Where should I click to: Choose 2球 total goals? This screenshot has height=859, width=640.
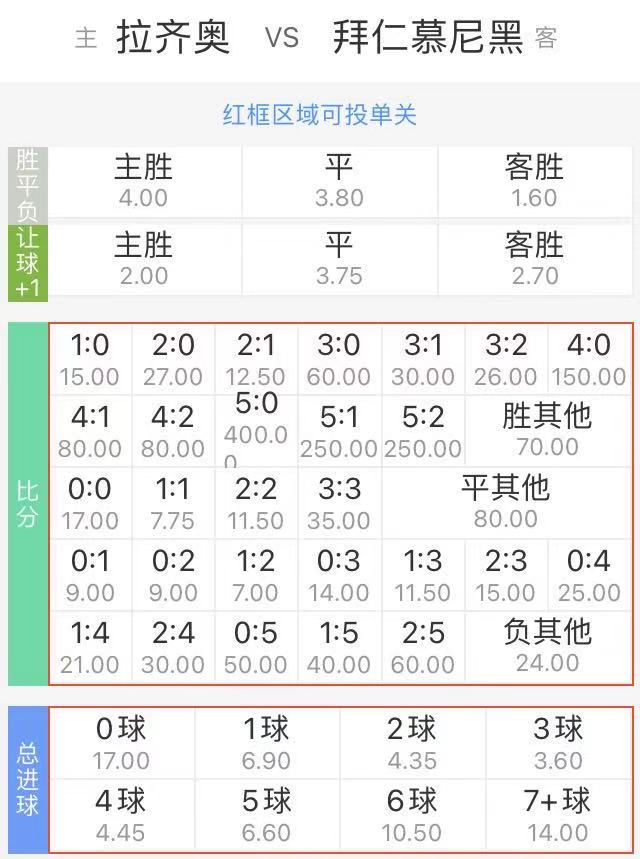coord(412,744)
